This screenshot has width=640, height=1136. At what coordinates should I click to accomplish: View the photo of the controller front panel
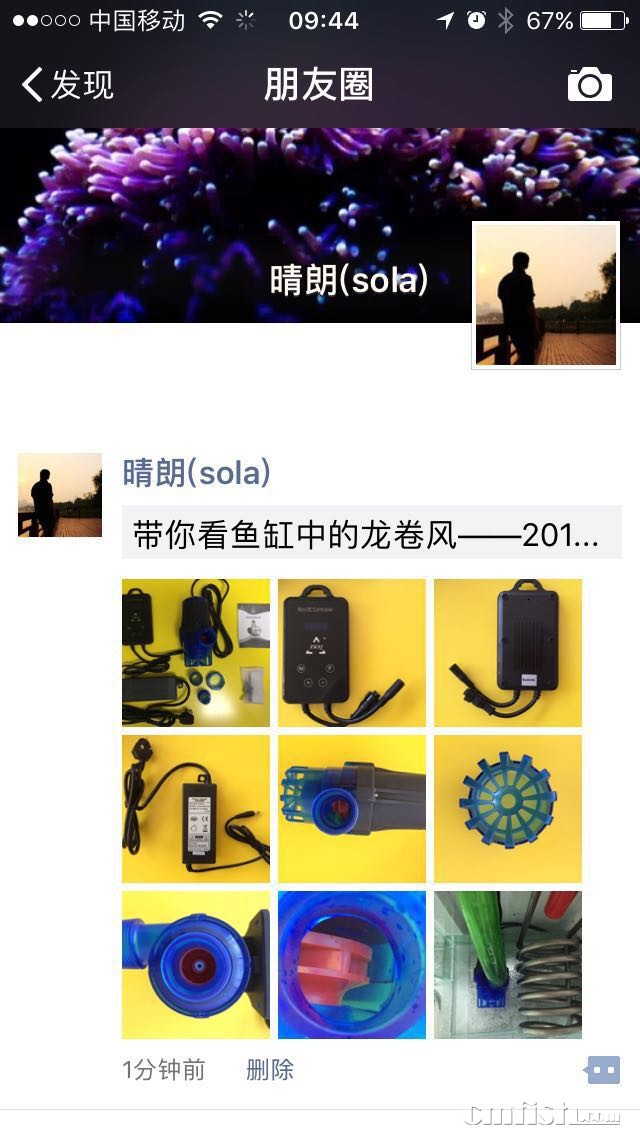click(x=352, y=652)
